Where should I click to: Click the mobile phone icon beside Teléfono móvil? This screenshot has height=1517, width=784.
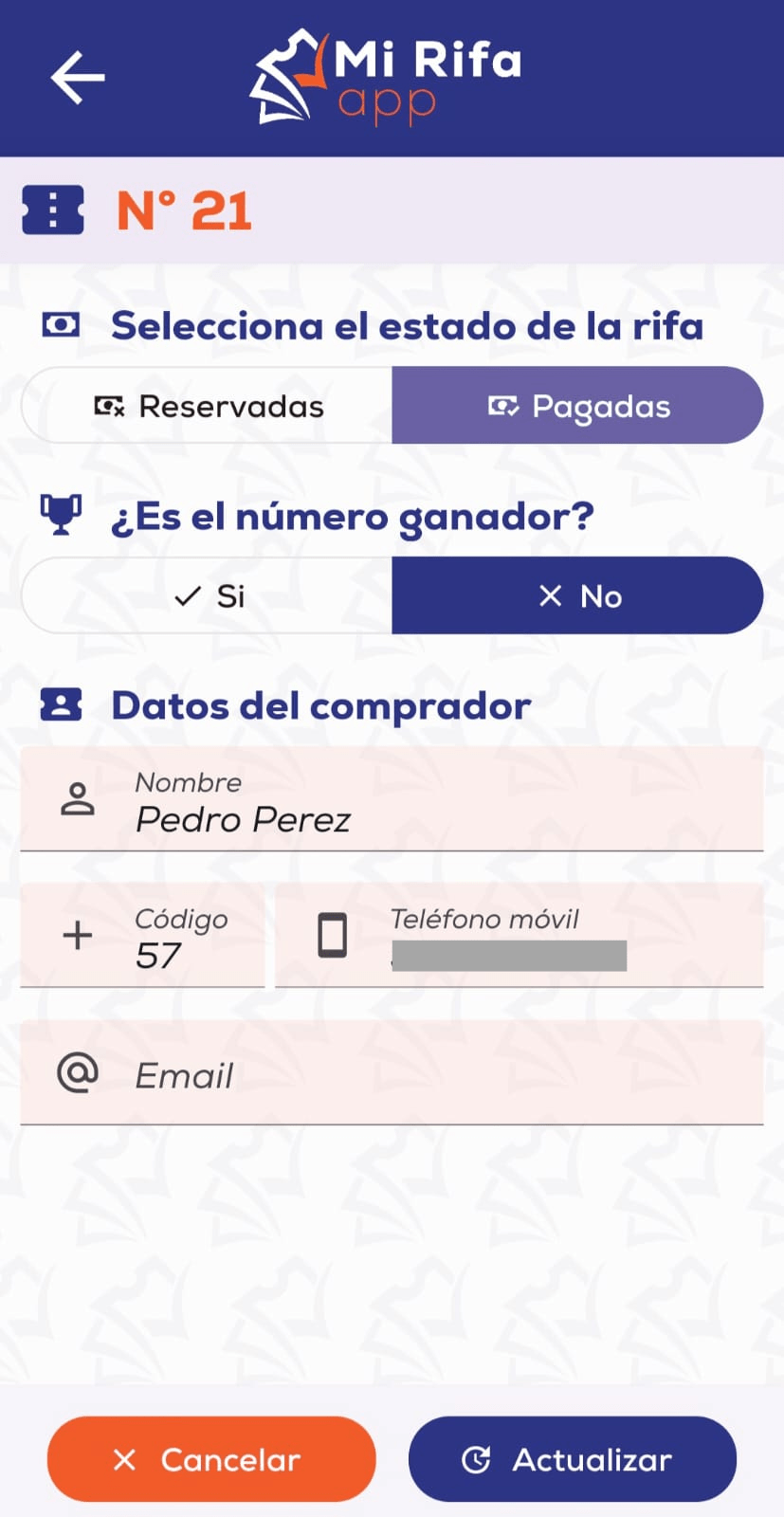point(334,936)
